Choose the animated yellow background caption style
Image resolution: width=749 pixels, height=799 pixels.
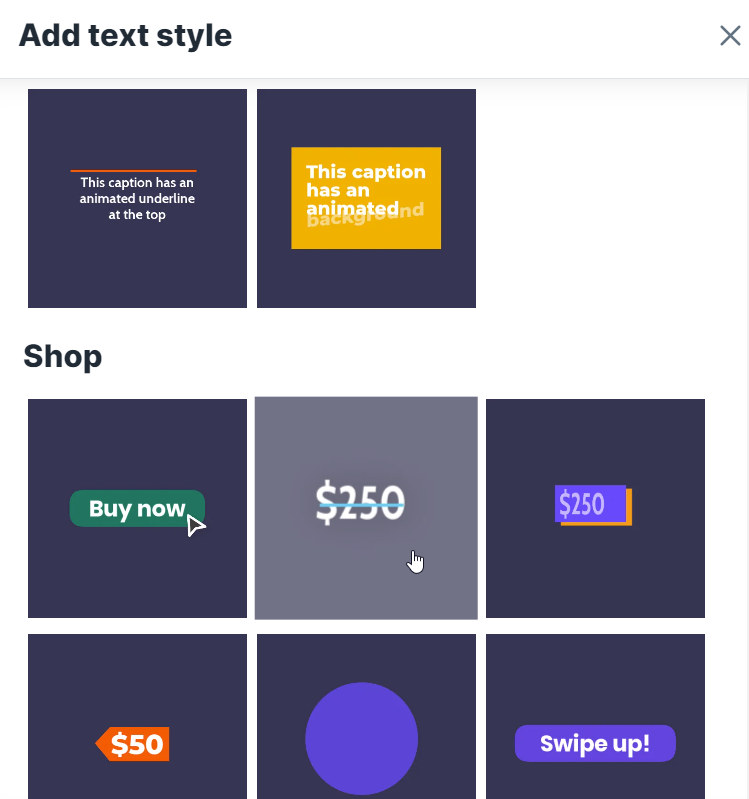[x=366, y=198]
